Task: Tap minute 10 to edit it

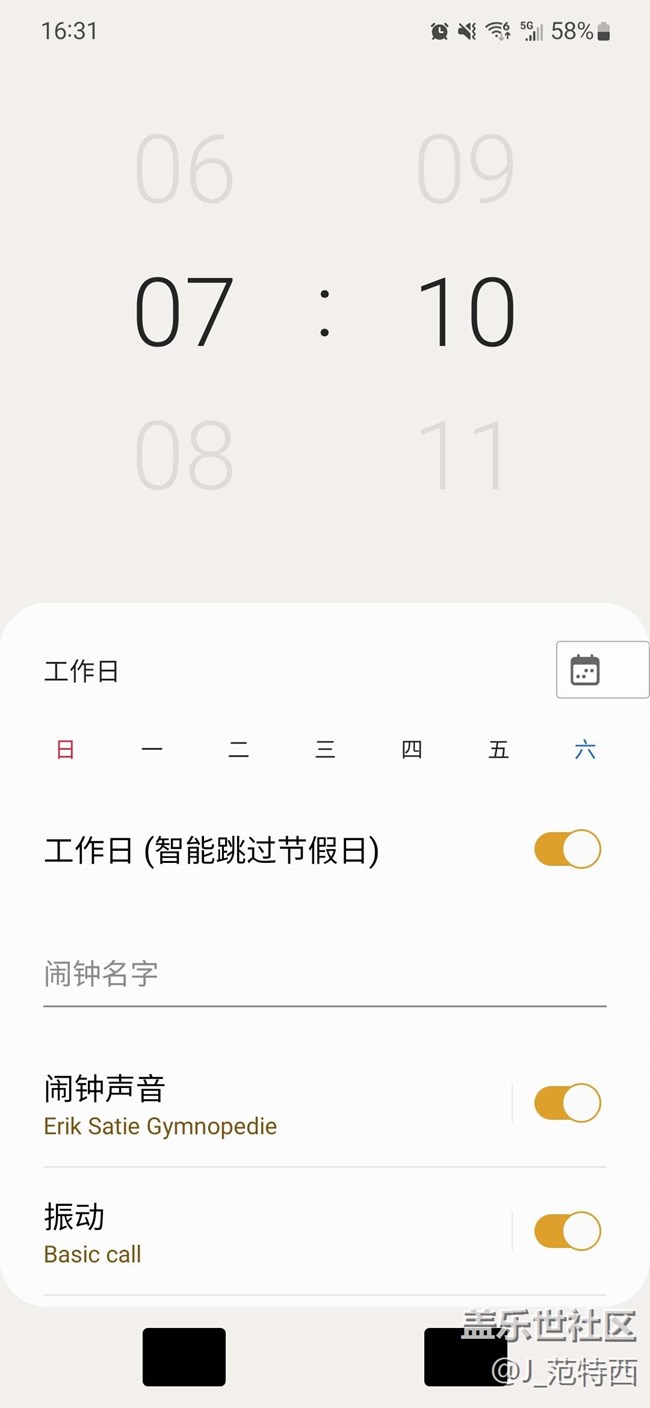Action: click(466, 313)
